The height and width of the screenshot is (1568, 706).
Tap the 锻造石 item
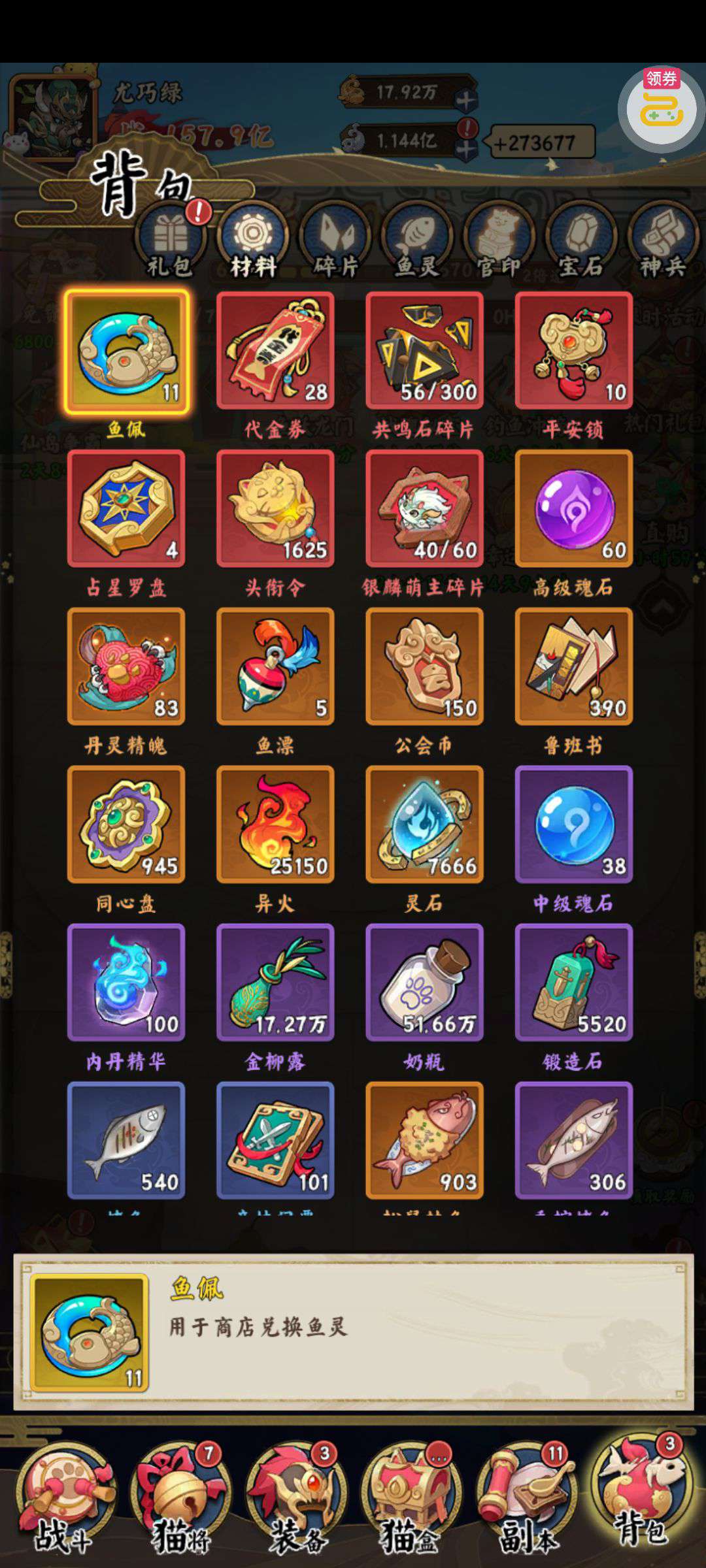573,983
